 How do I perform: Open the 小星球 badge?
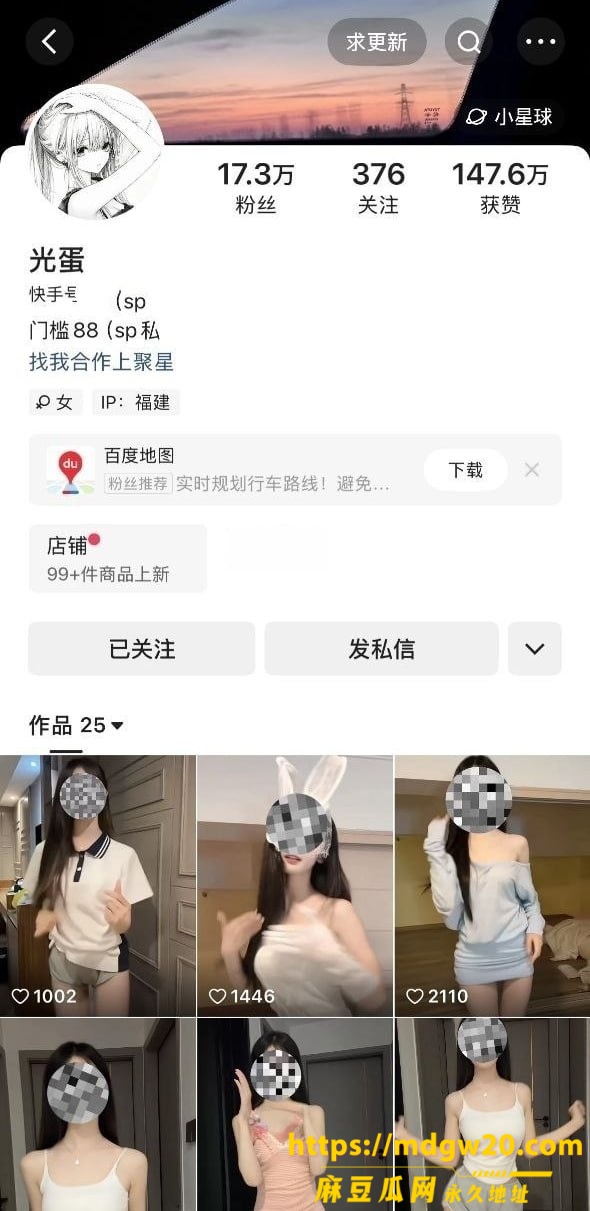[x=510, y=117]
